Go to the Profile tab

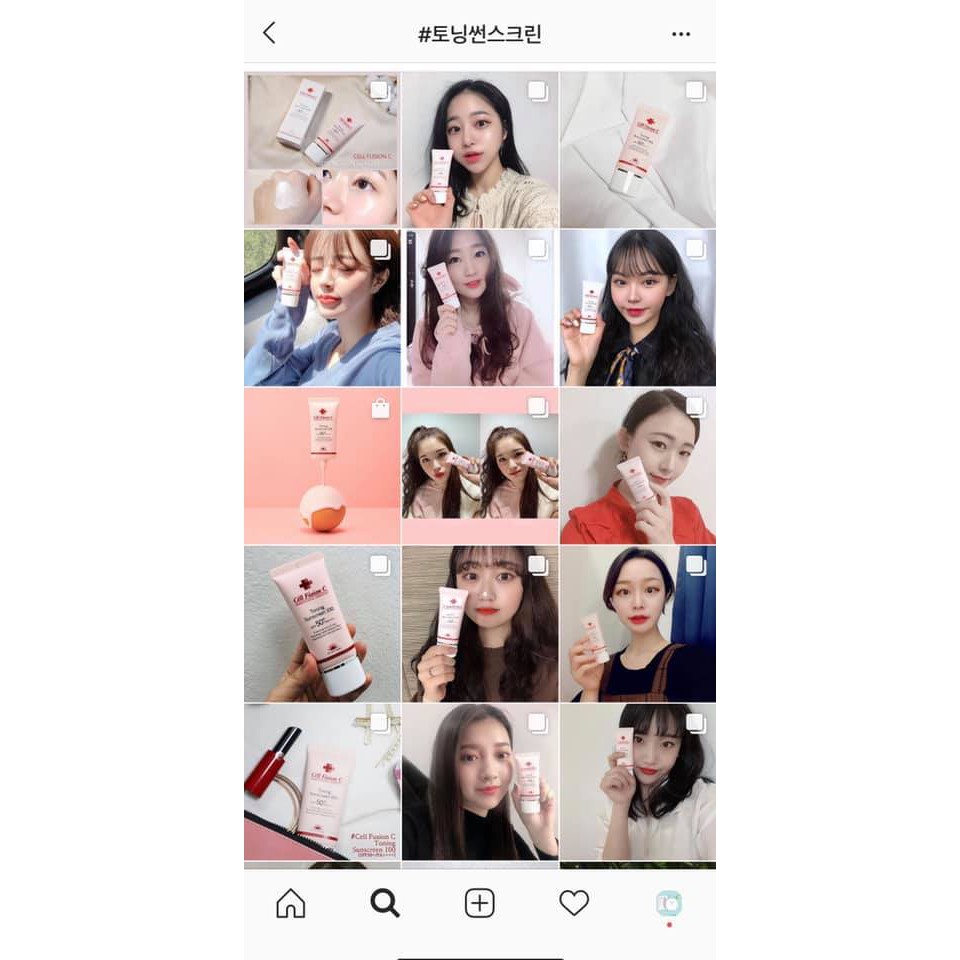pos(669,903)
